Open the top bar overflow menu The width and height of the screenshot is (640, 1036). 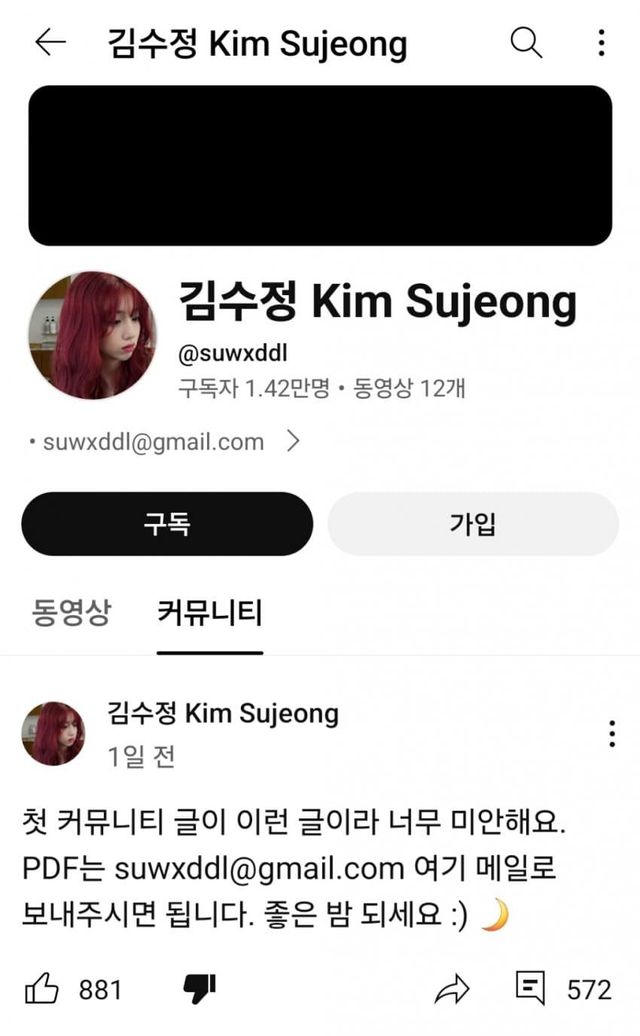(x=601, y=43)
